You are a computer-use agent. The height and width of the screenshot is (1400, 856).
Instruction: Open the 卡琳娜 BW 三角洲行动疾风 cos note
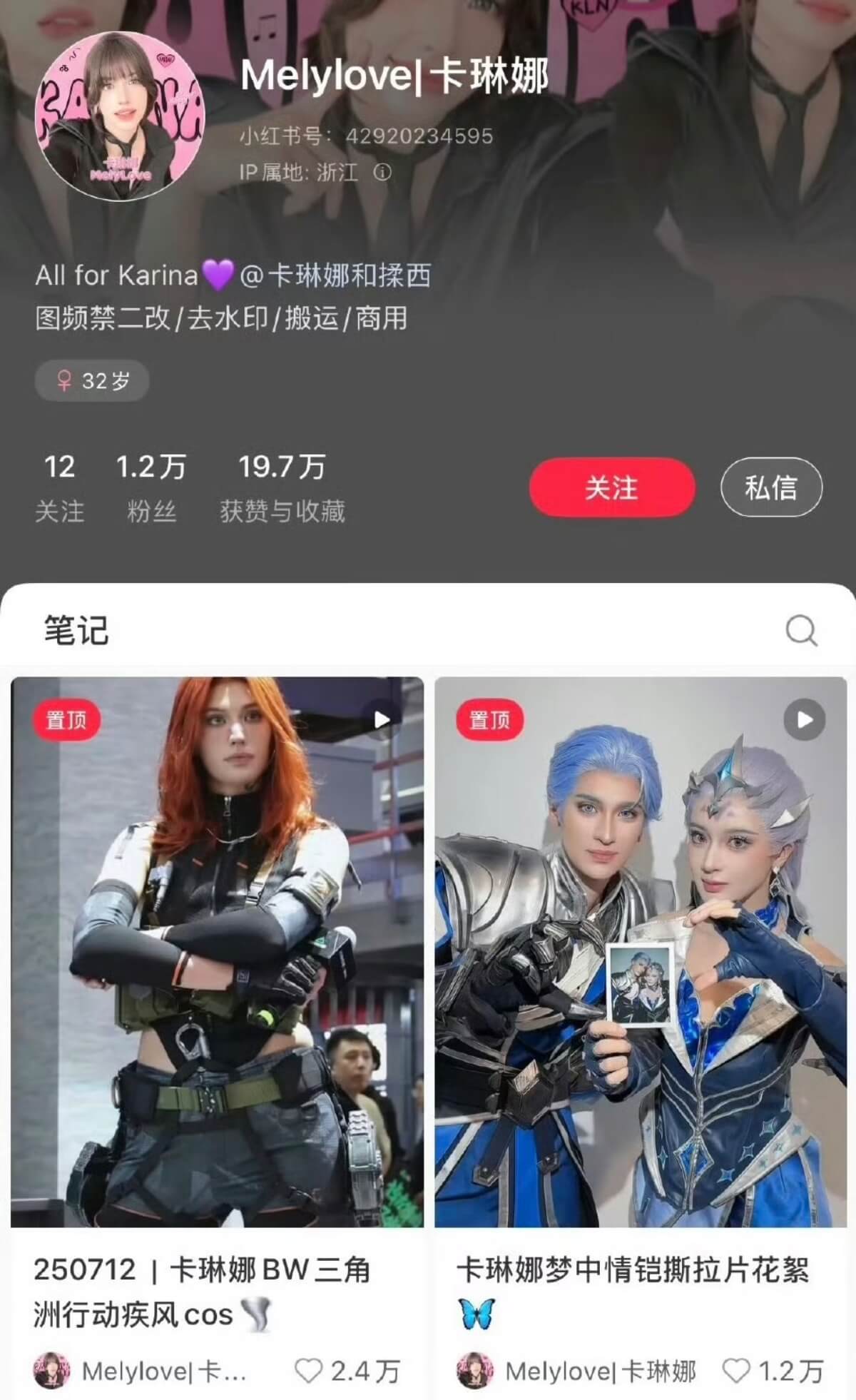point(217,952)
